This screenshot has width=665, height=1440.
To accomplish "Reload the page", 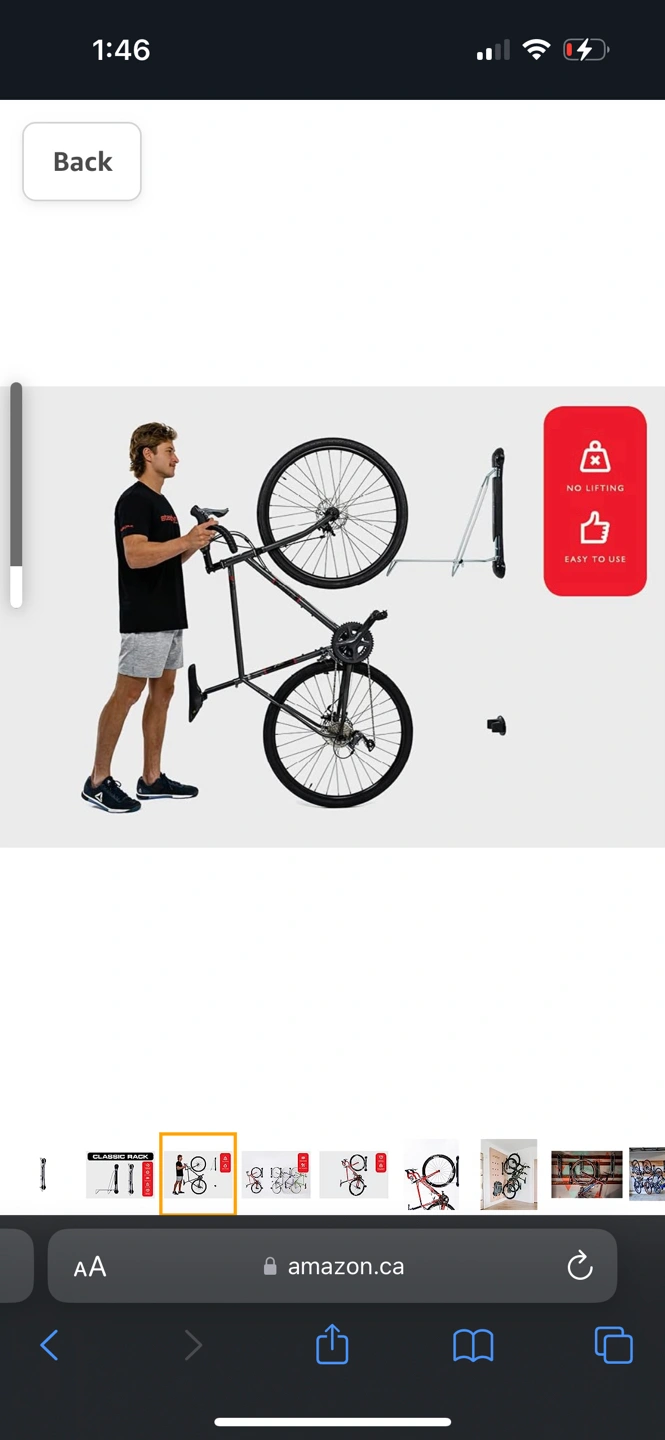I will click(580, 1267).
